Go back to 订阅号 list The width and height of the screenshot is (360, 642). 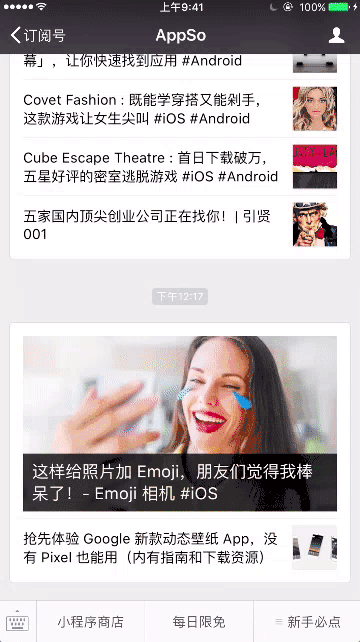tap(38, 36)
